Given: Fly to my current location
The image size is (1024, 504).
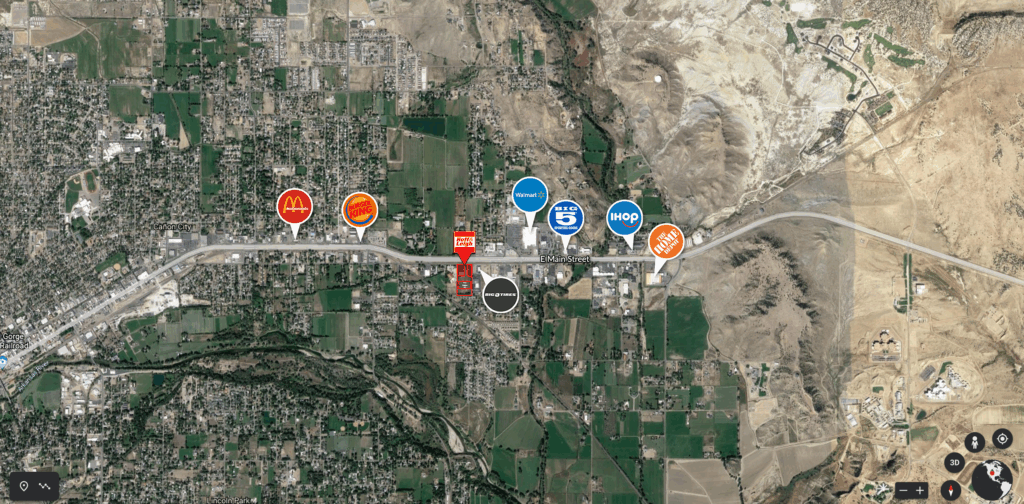Looking at the screenshot, I should [1002, 439].
